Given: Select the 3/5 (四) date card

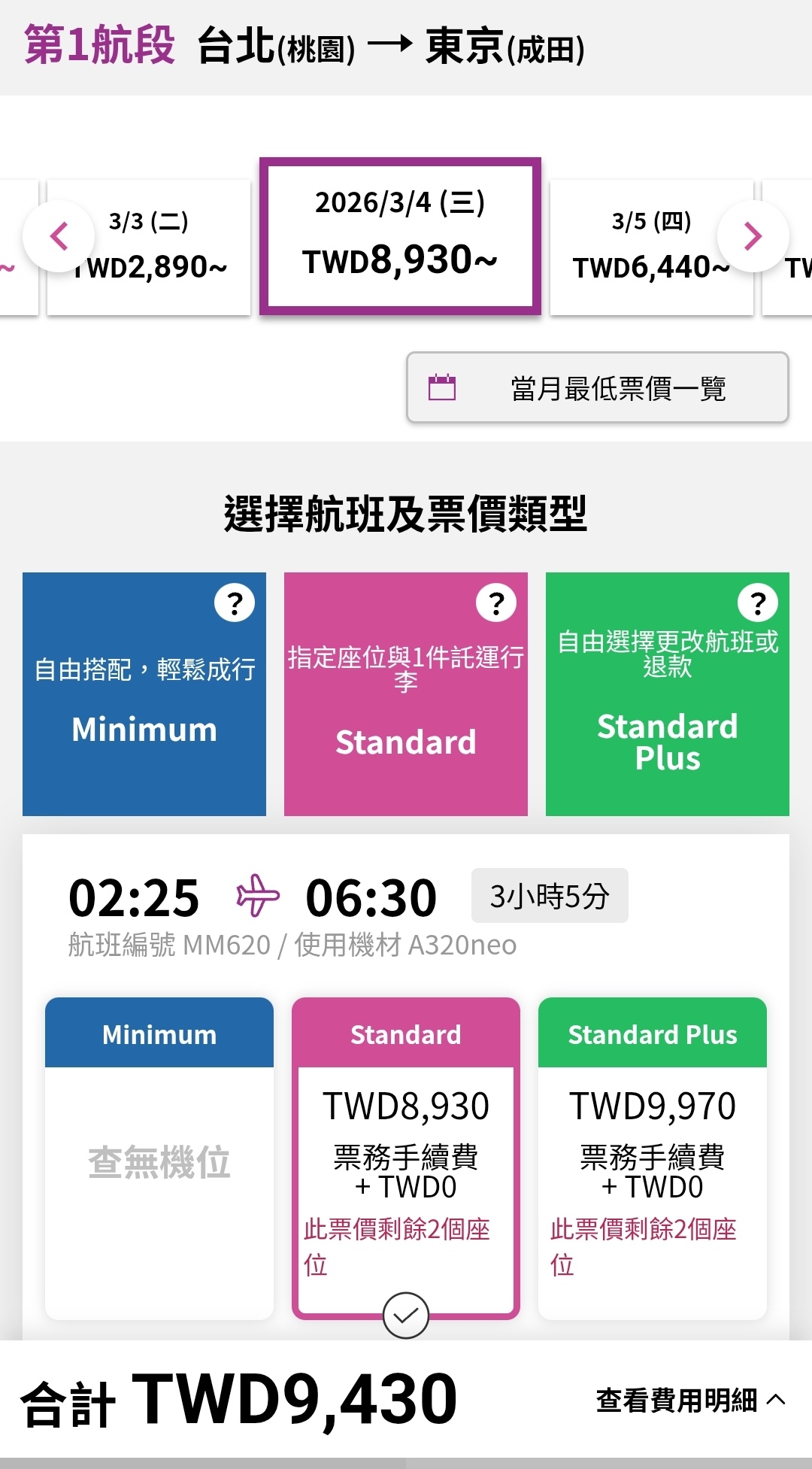Looking at the screenshot, I should point(651,247).
